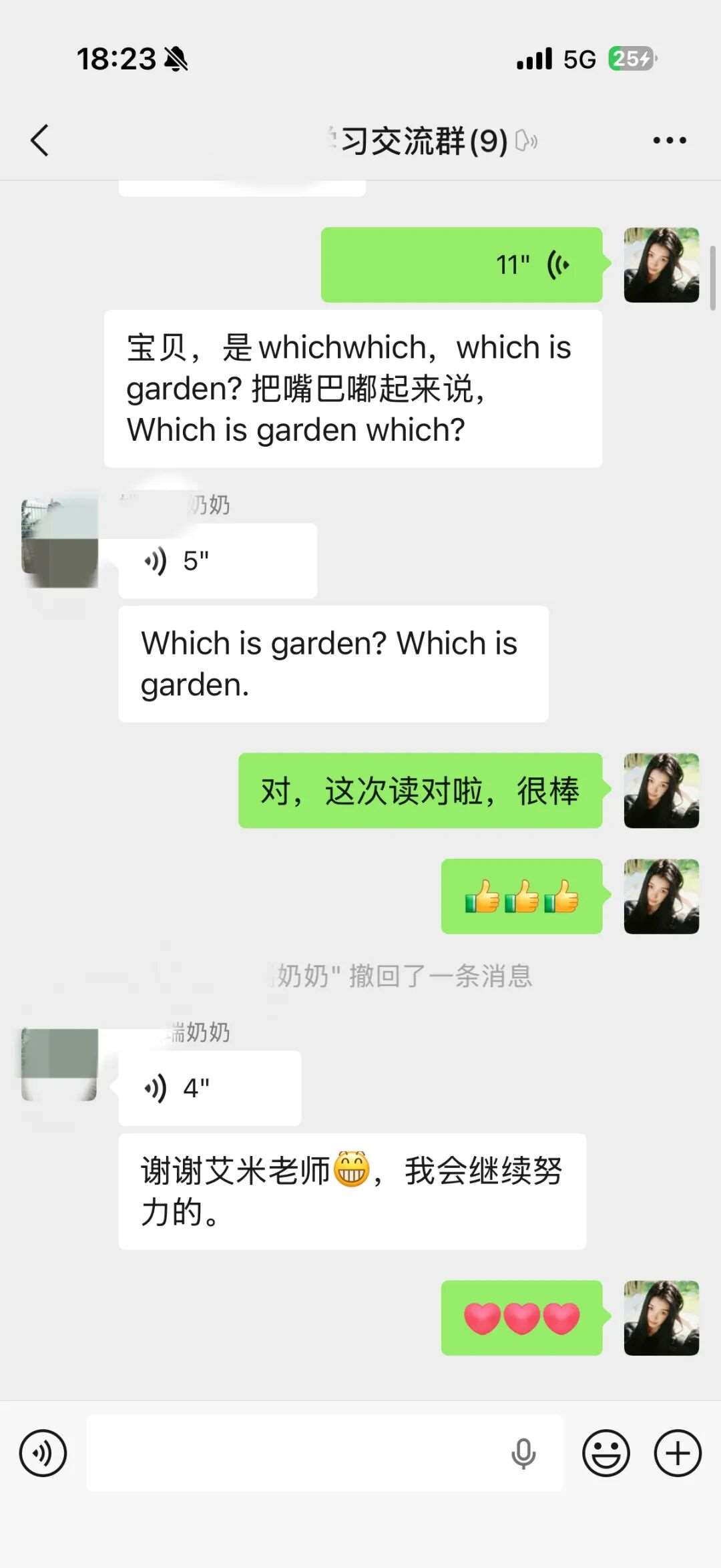This screenshot has width=721, height=1568.
Task: Tap the microphone dictation icon
Action: pos(523,1452)
